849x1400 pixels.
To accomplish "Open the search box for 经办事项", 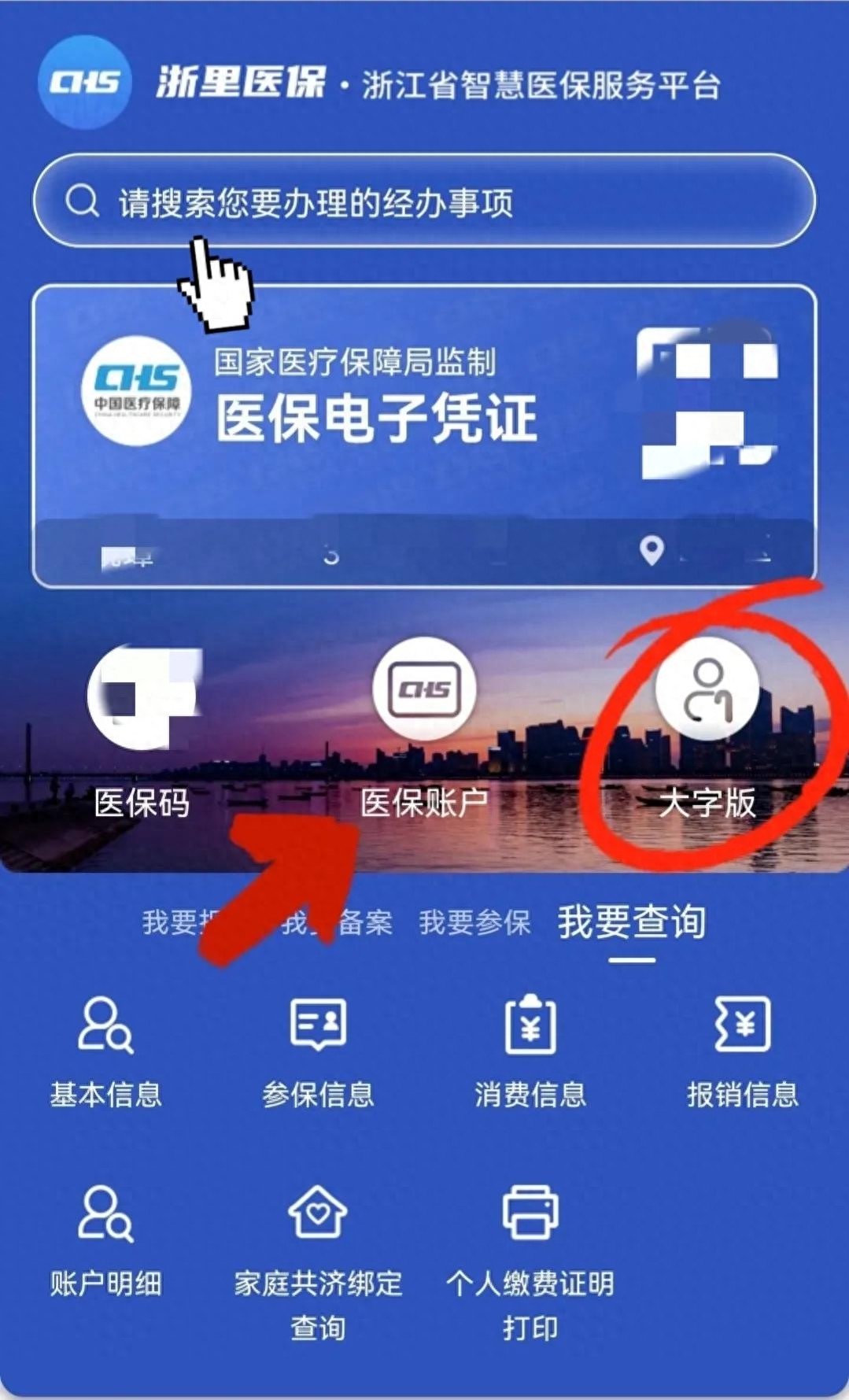I will coord(424,201).
